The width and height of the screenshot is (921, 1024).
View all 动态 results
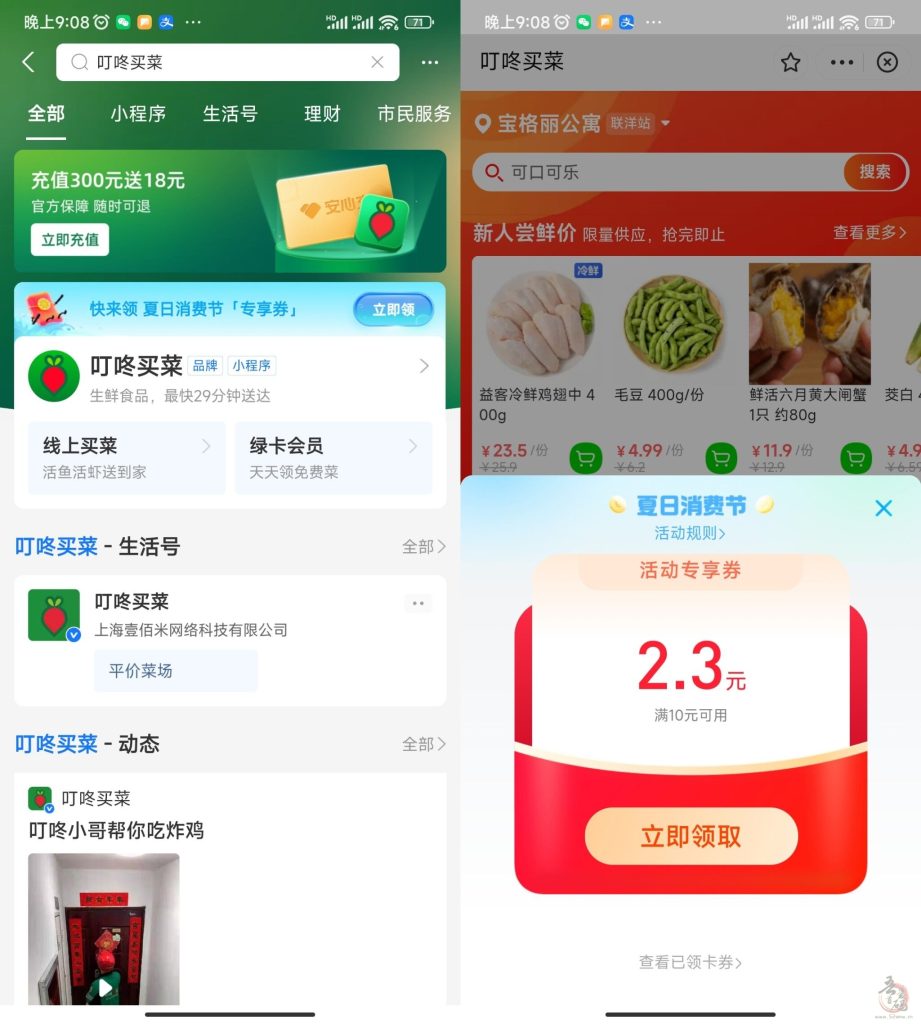click(x=424, y=744)
